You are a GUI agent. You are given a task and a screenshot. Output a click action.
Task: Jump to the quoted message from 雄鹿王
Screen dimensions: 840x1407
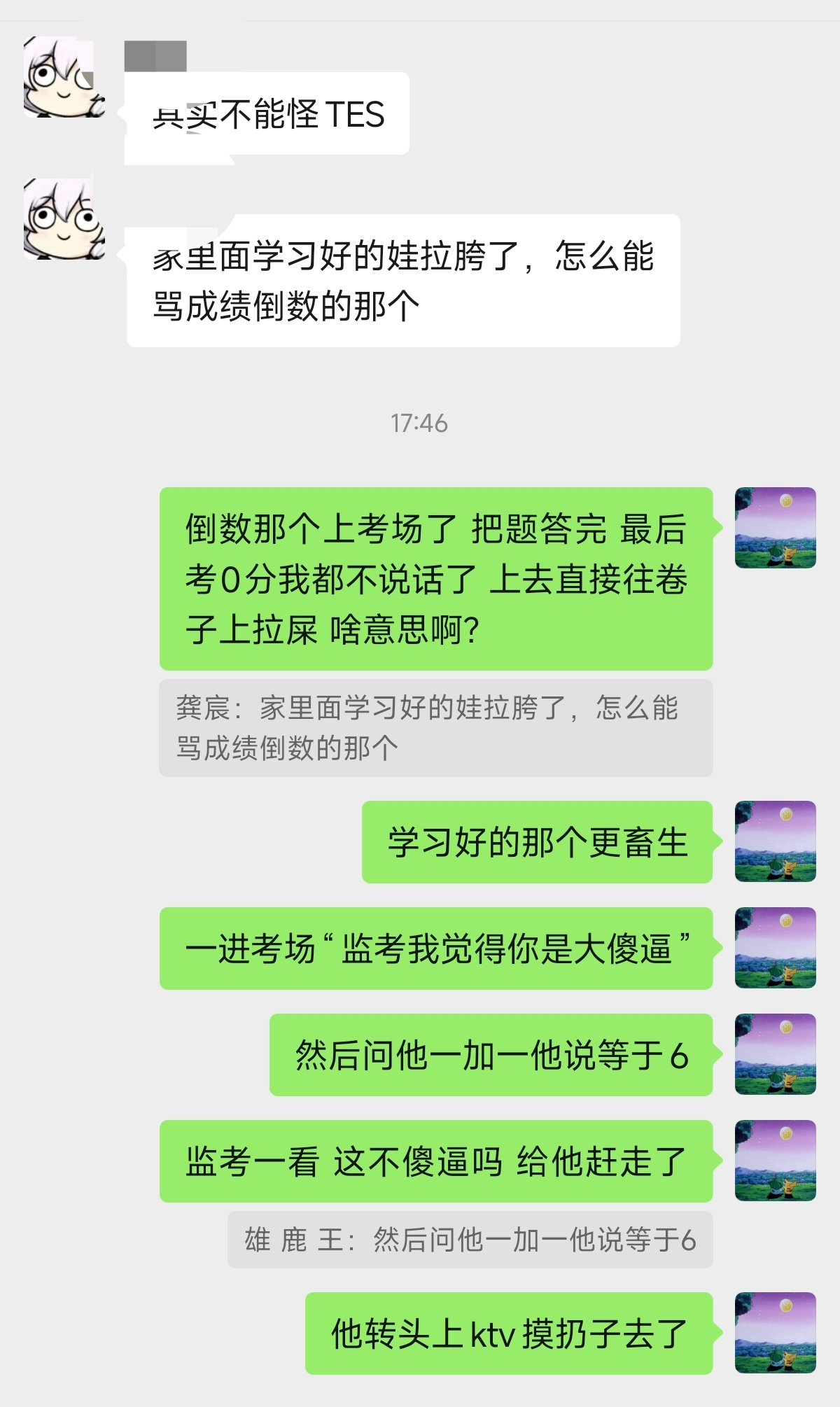[470, 1240]
